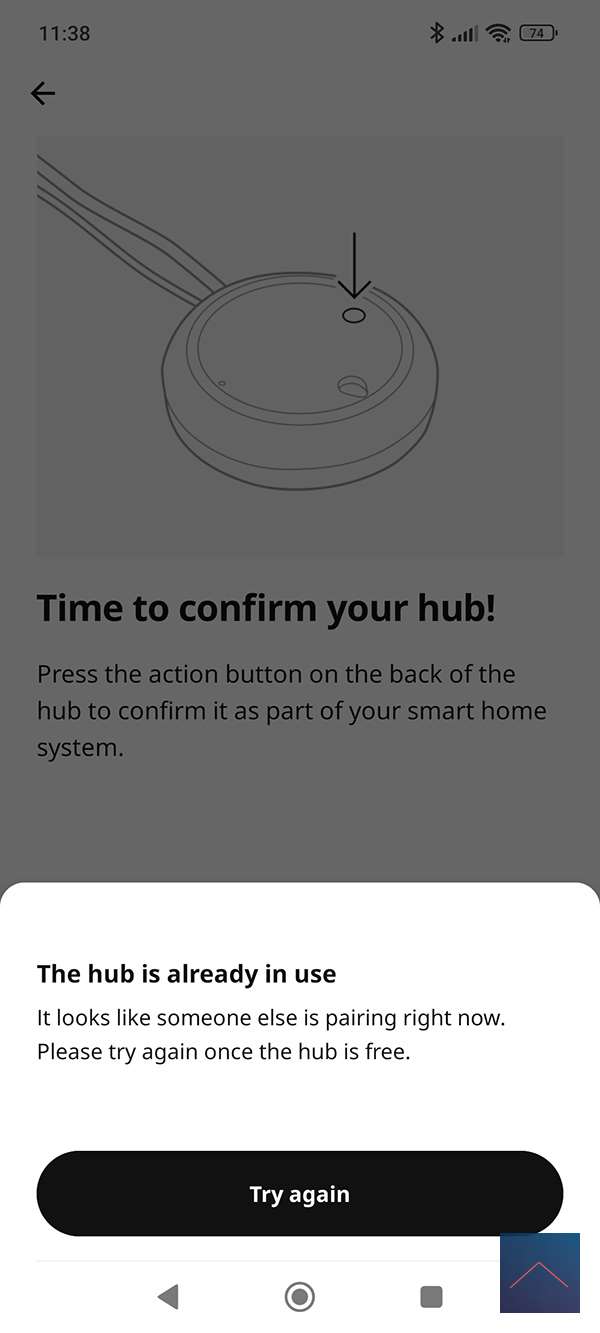Go to the home screen

point(299,1297)
